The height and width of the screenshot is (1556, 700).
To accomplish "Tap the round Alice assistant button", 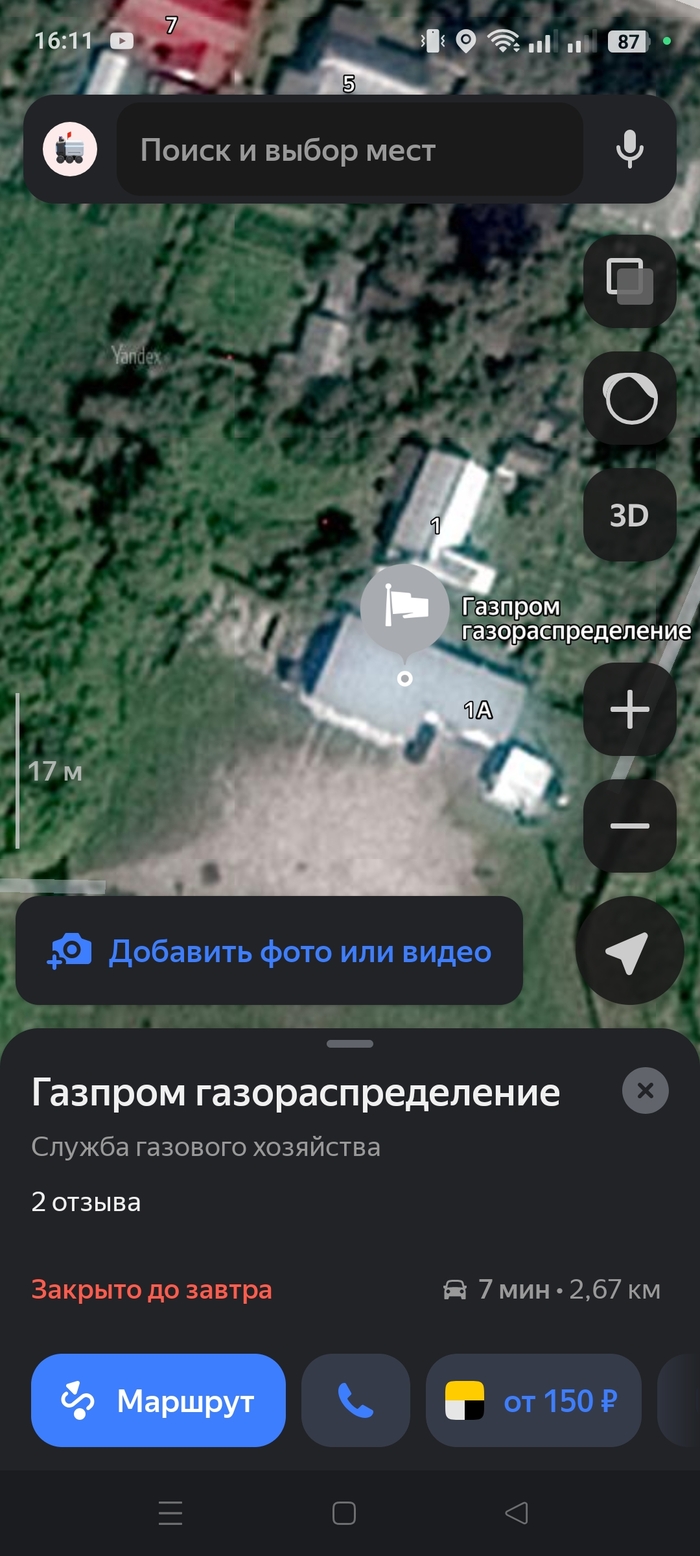I will pos(630,398).
